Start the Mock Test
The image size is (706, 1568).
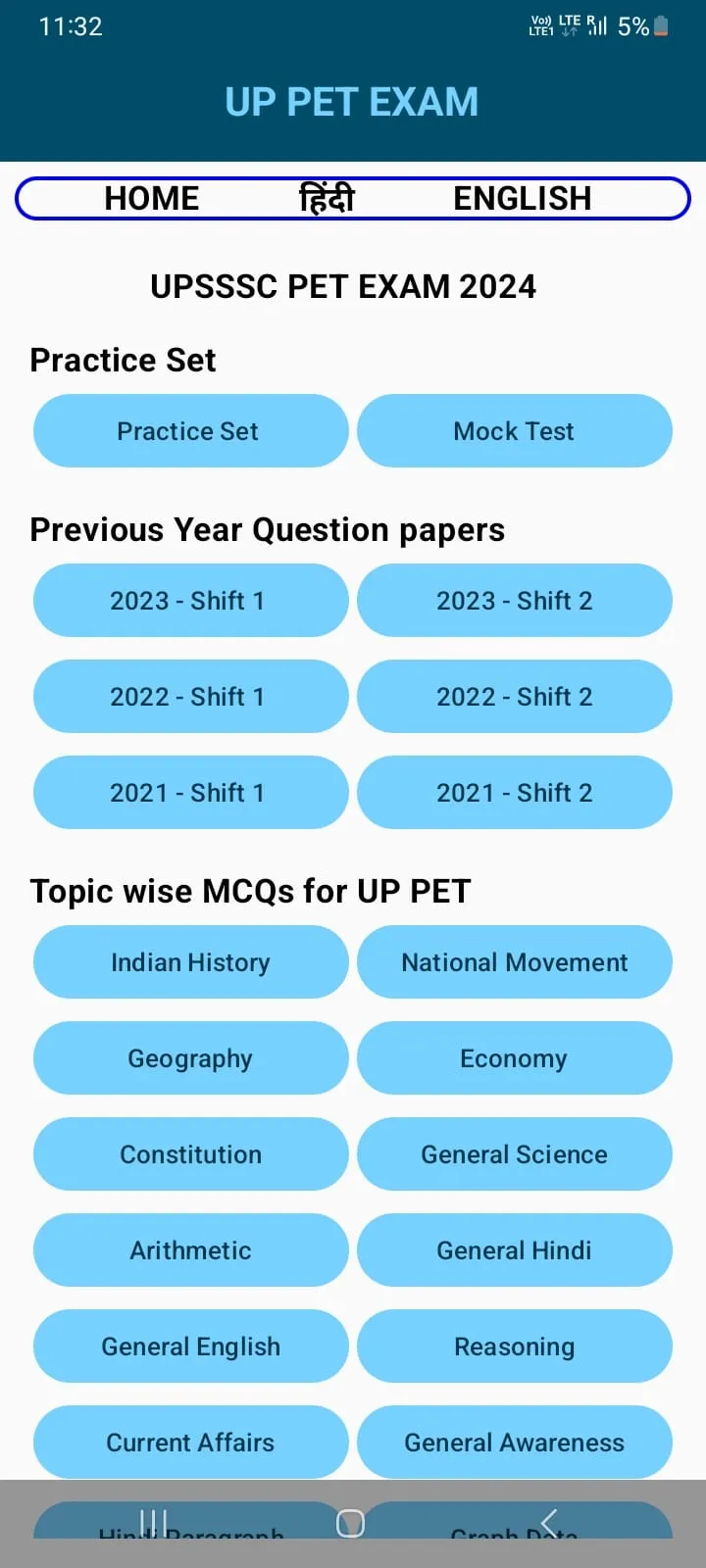514,431
